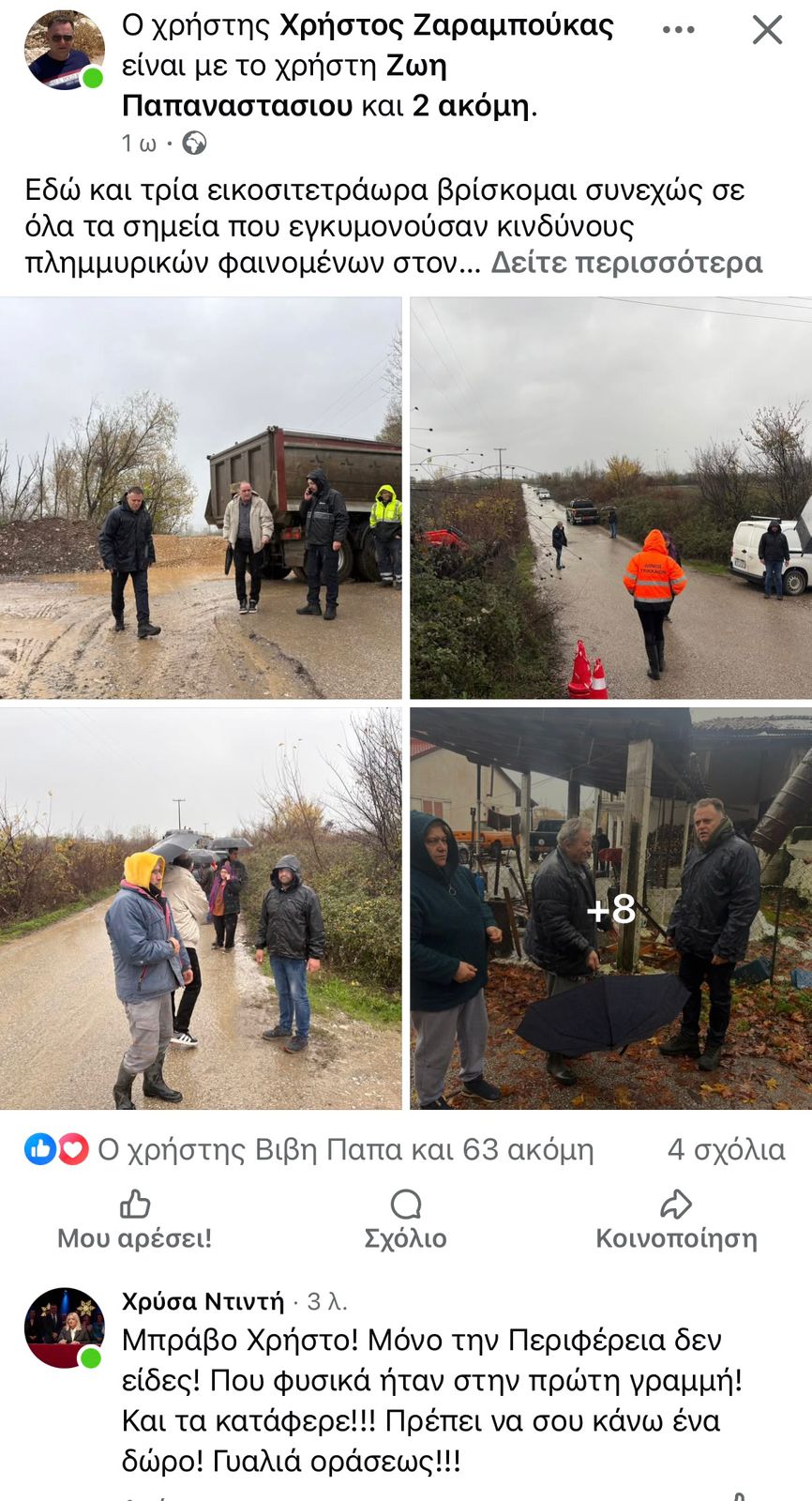
Task: Tap Σχόλιο to write a comment
Action: [x=405, y=1220]
